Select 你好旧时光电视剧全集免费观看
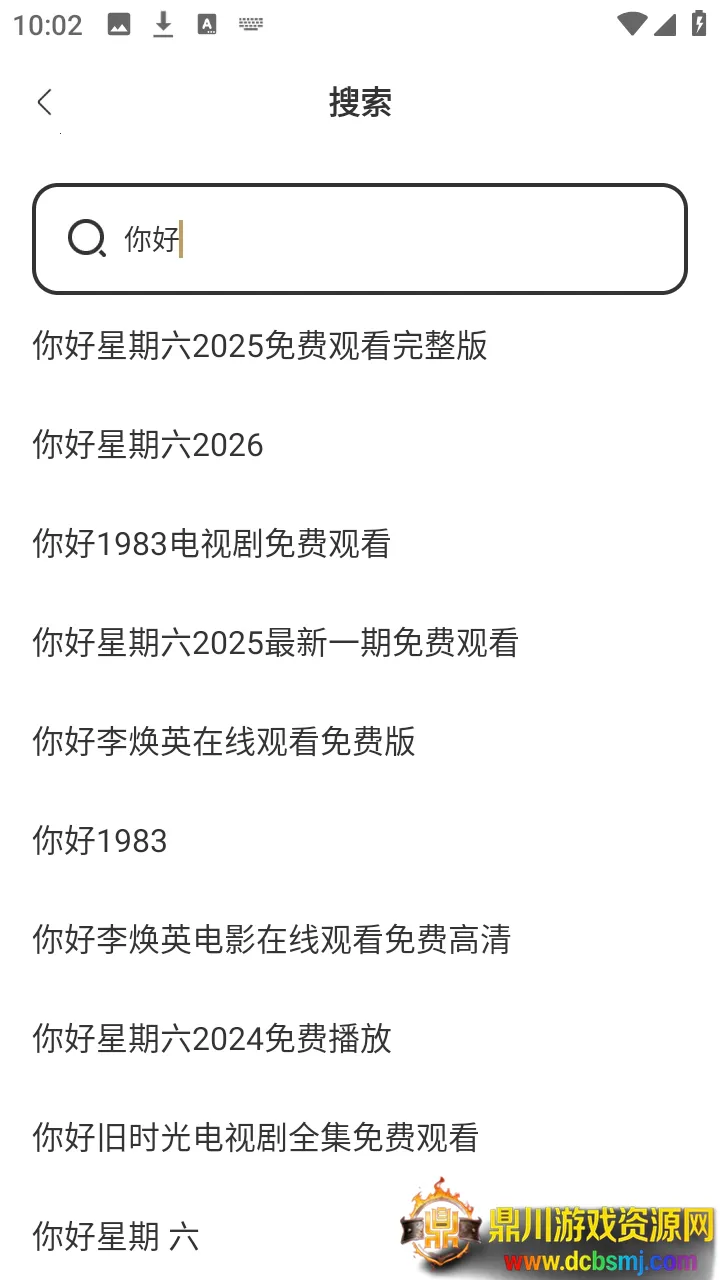720x1280 pixels. pyautogui.click(x=256, y=1138)
